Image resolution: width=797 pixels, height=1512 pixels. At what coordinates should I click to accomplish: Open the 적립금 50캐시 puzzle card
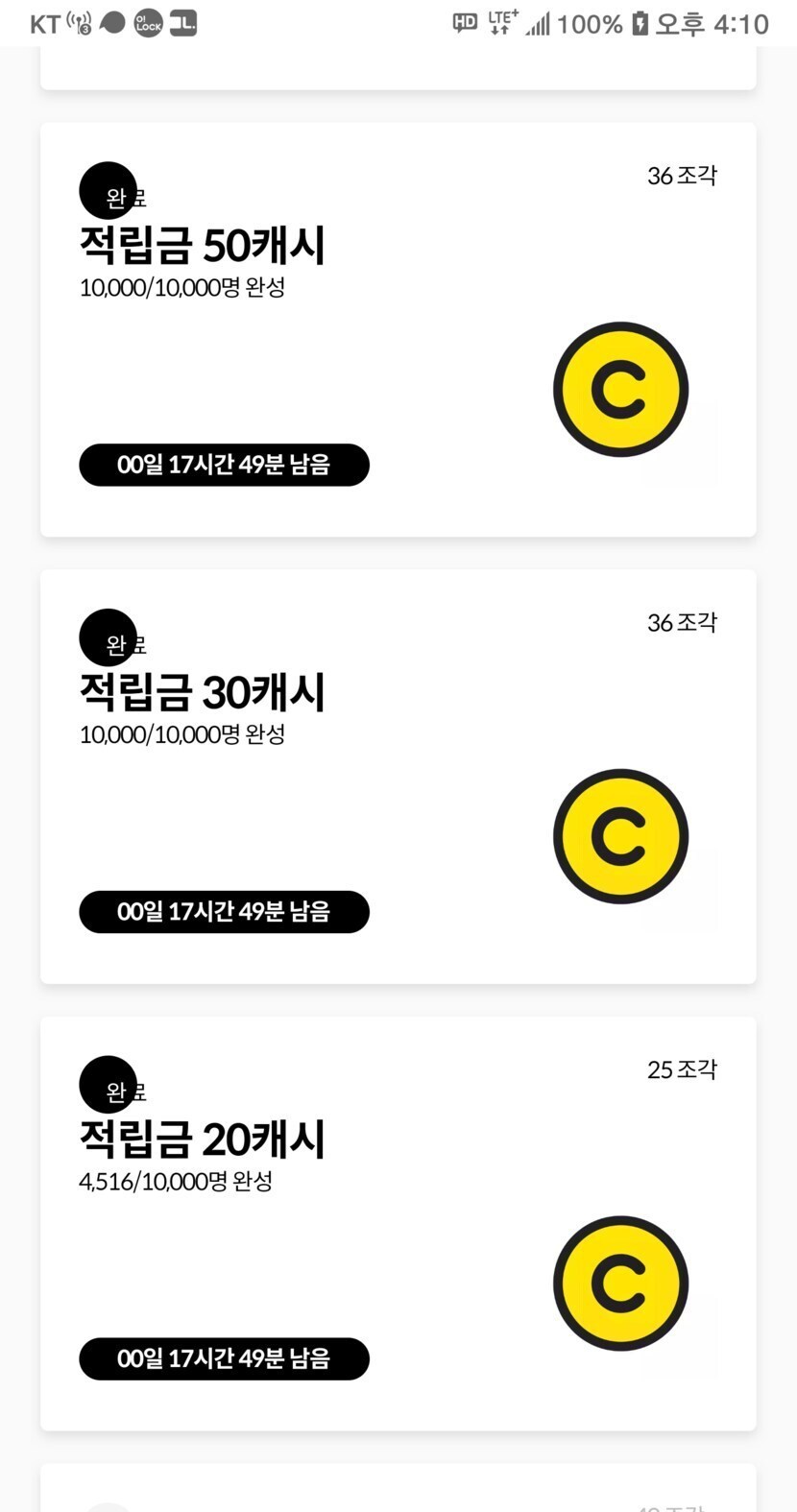coord(398,329)
